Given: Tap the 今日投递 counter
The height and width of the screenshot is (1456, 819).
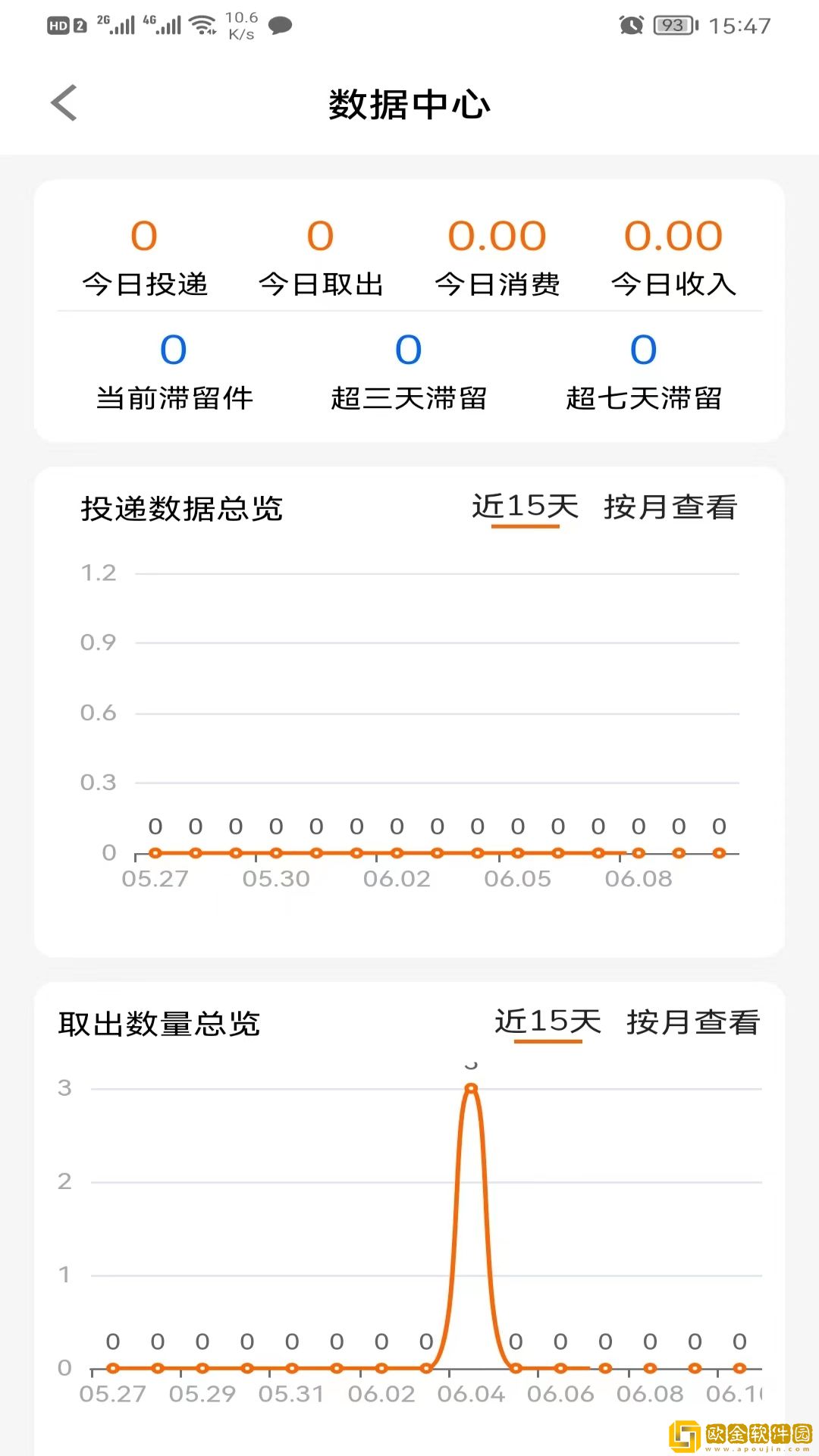Looking at the screenshot, I should tap(146, 258).
